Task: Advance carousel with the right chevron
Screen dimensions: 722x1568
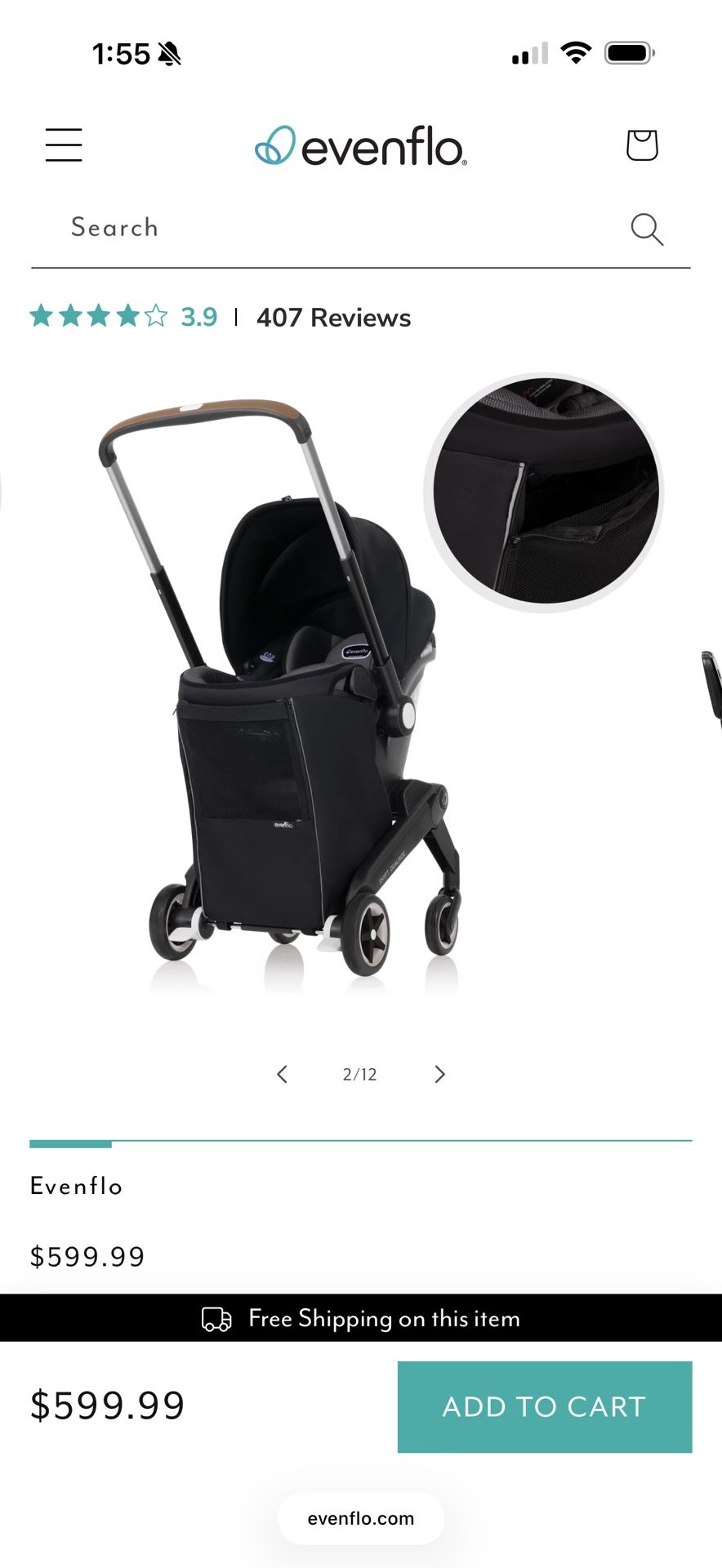Action: pyautogui.click(x=439, y=1074)
